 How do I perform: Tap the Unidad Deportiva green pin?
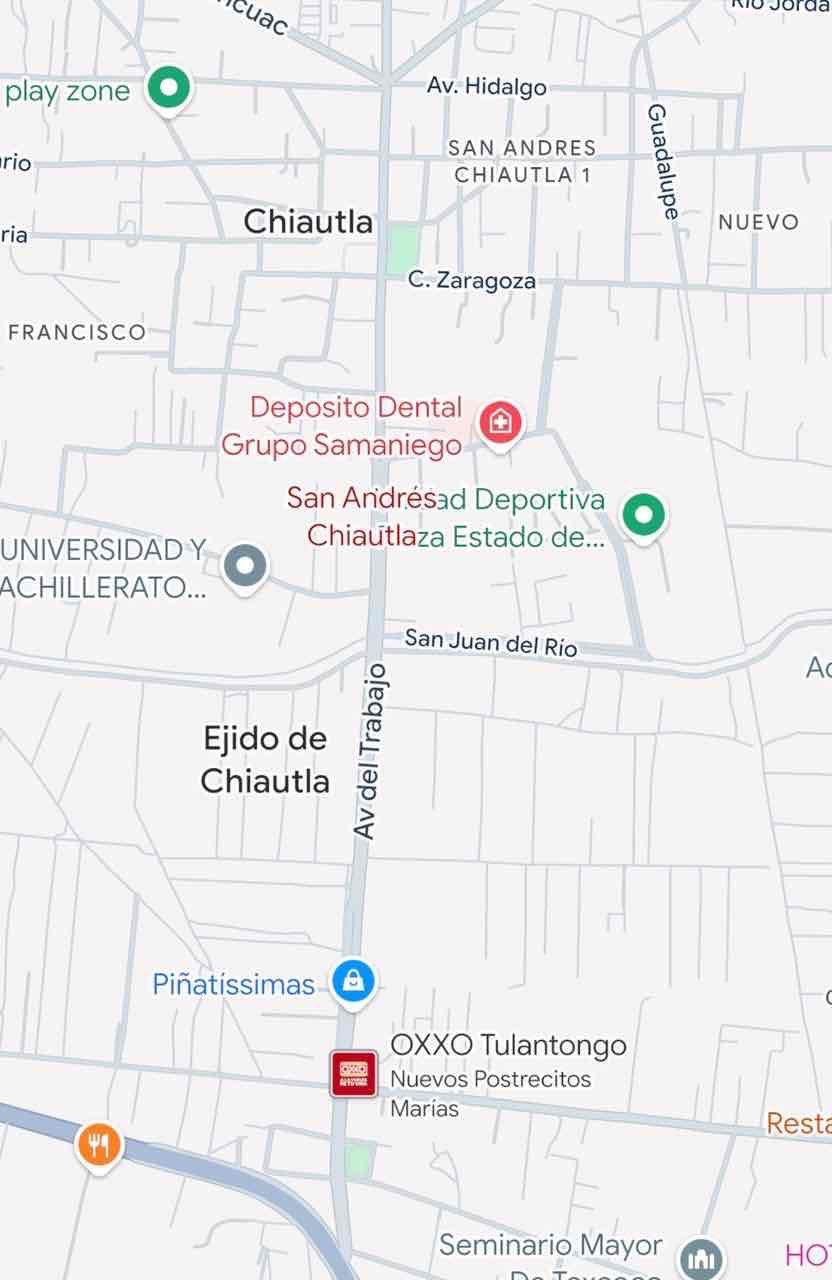[x=644, y=516]
